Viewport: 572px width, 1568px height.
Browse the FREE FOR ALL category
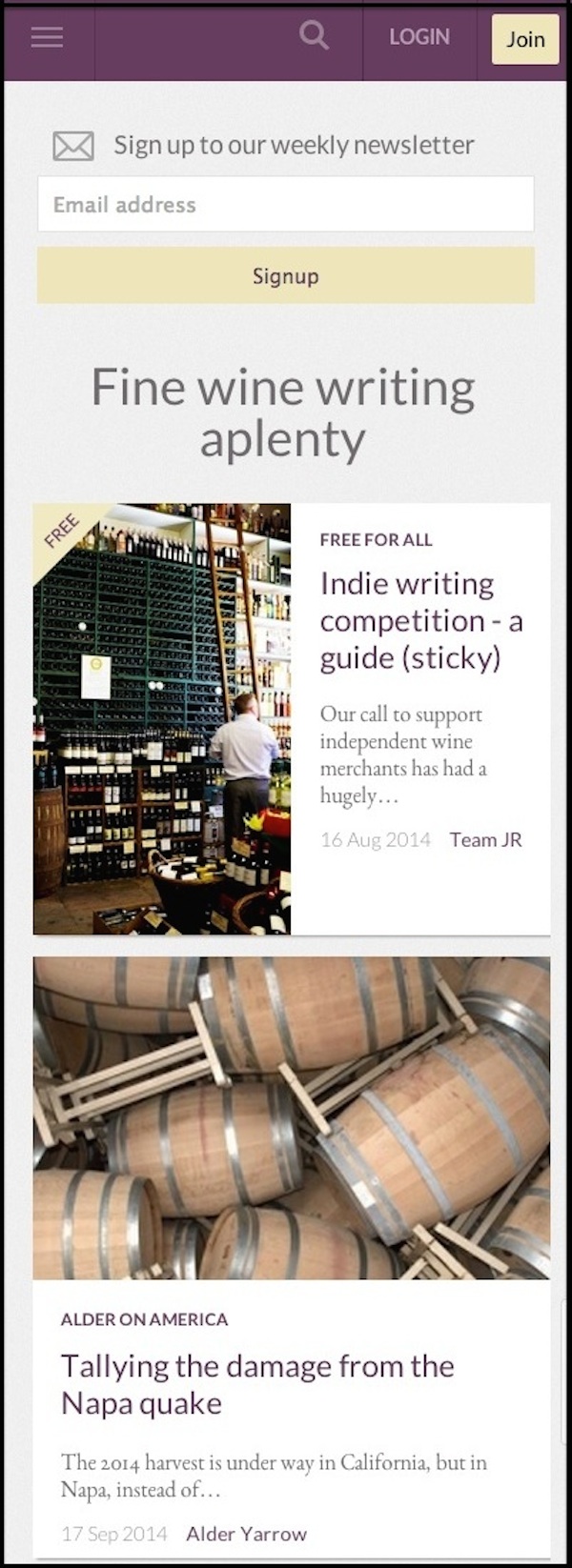[376, 539]
